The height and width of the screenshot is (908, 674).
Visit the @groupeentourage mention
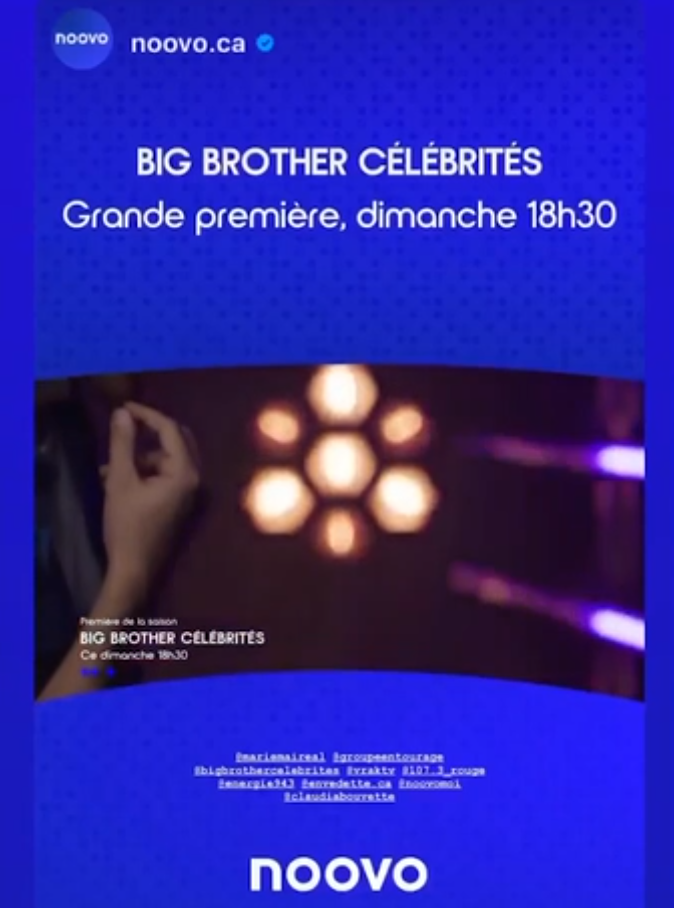(388, 758)
